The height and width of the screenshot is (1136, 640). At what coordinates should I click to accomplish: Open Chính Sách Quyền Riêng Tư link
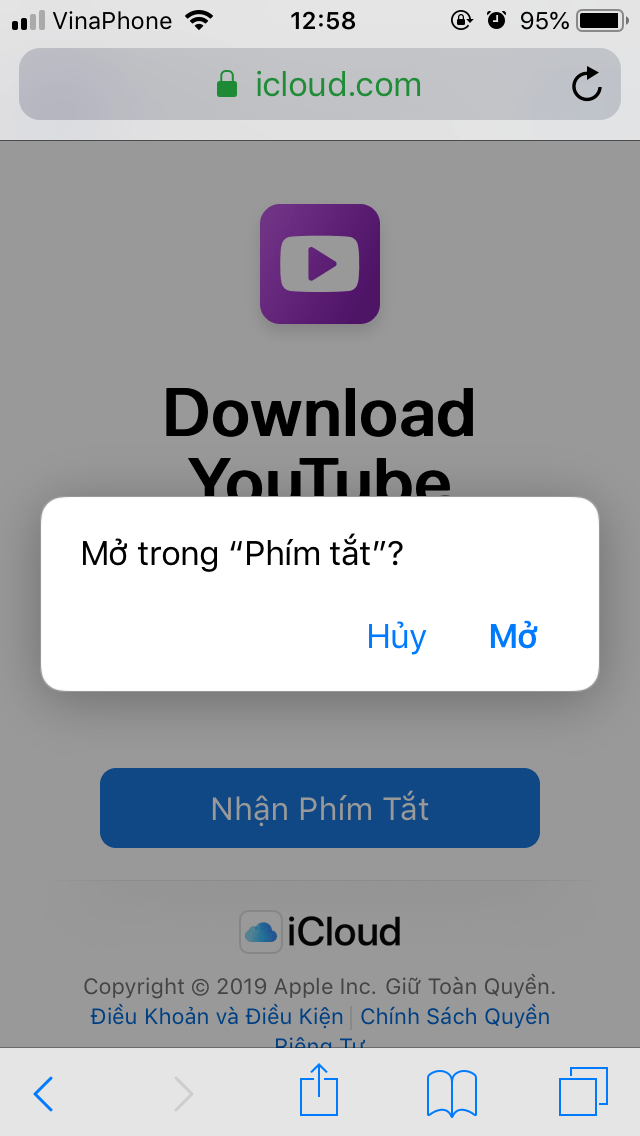click(455, 1016)
